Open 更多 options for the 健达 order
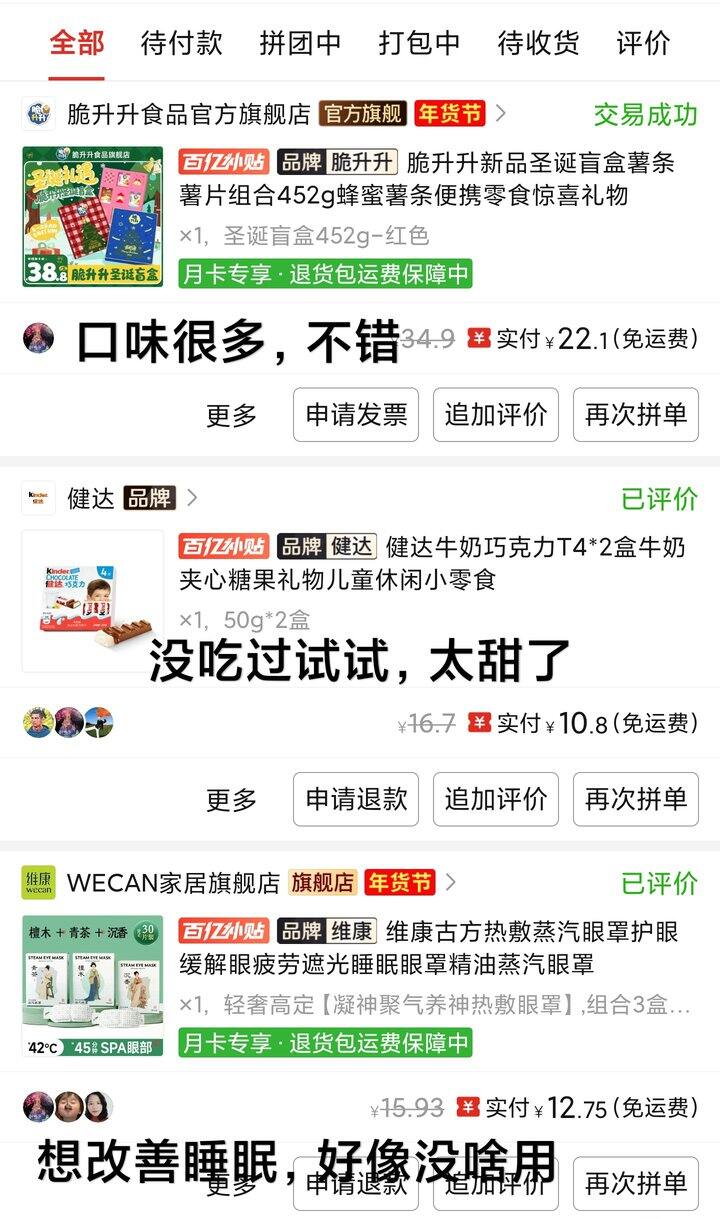 pos(232,799)
